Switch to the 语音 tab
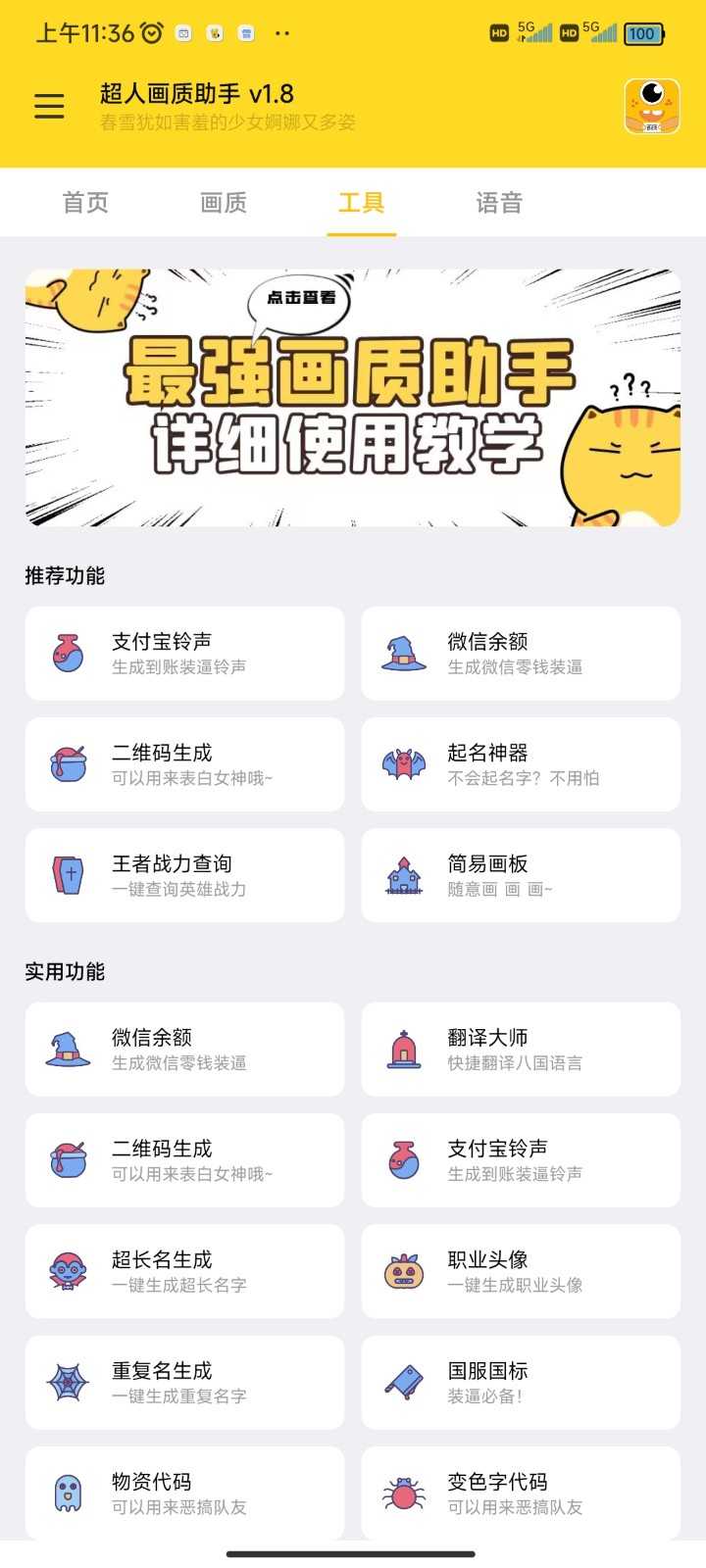The height and width of the screenshot is (1568, 706). click(499, 203)
